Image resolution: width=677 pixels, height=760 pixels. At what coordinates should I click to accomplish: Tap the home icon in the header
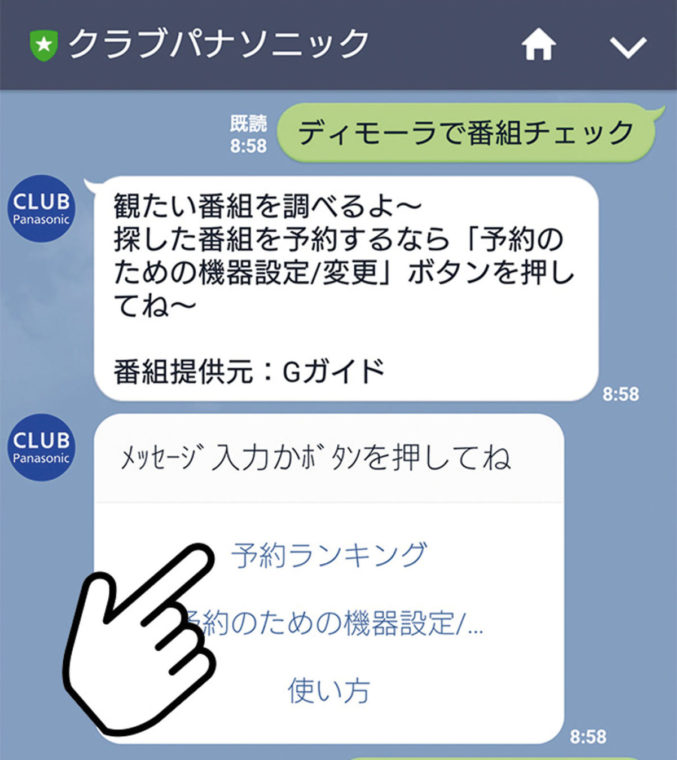click(538, 46)
